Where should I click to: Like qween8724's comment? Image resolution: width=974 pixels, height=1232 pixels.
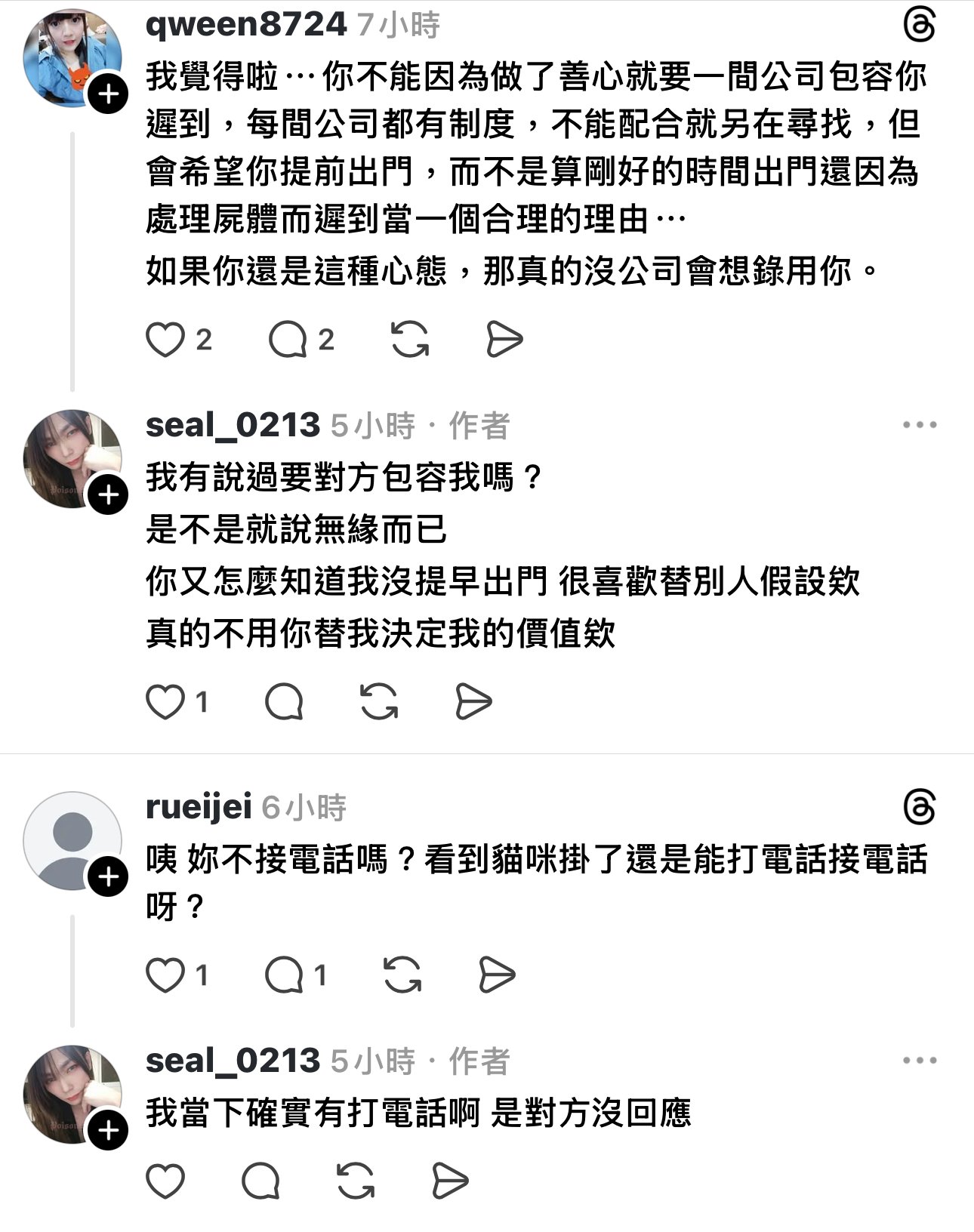point(165,340)
